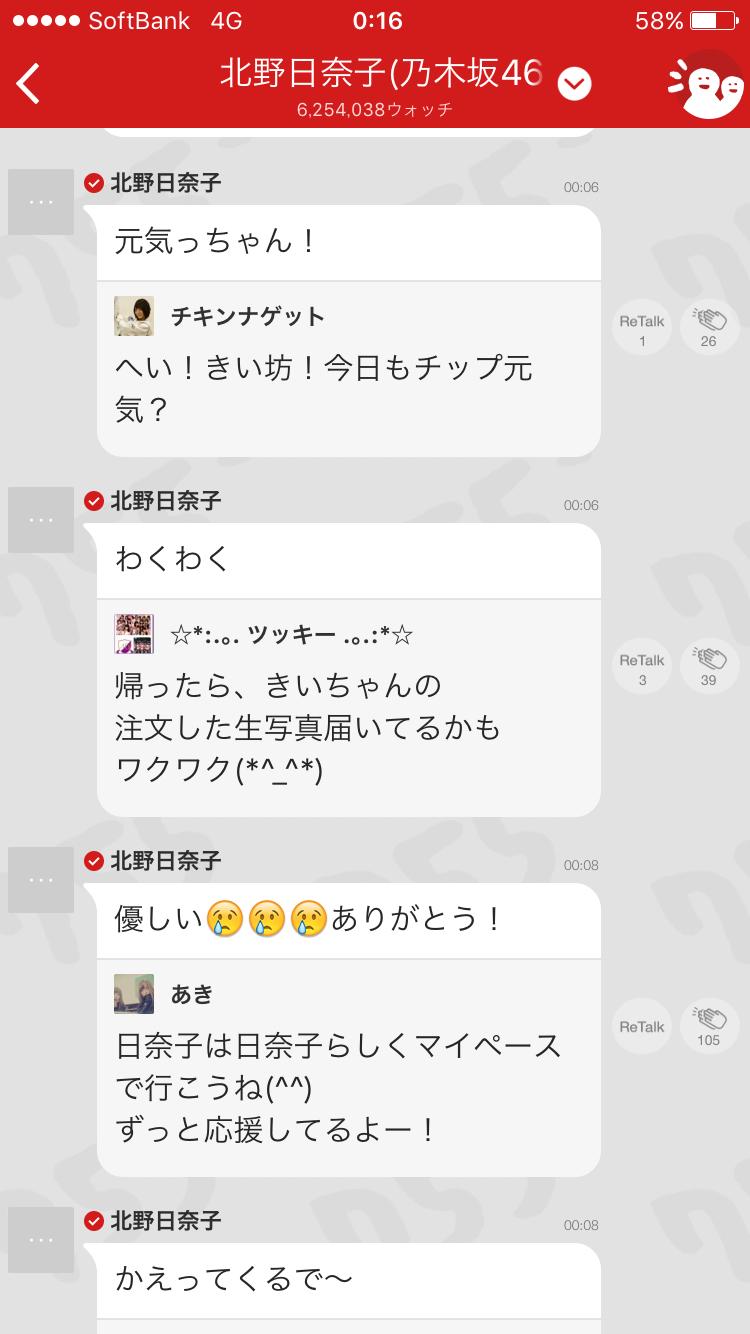The height and width of the screenshot is (1334, 750).
Task: Open 北野日奈子's avatar beside 元気っちゃん！
Action: tap(41, 202)
